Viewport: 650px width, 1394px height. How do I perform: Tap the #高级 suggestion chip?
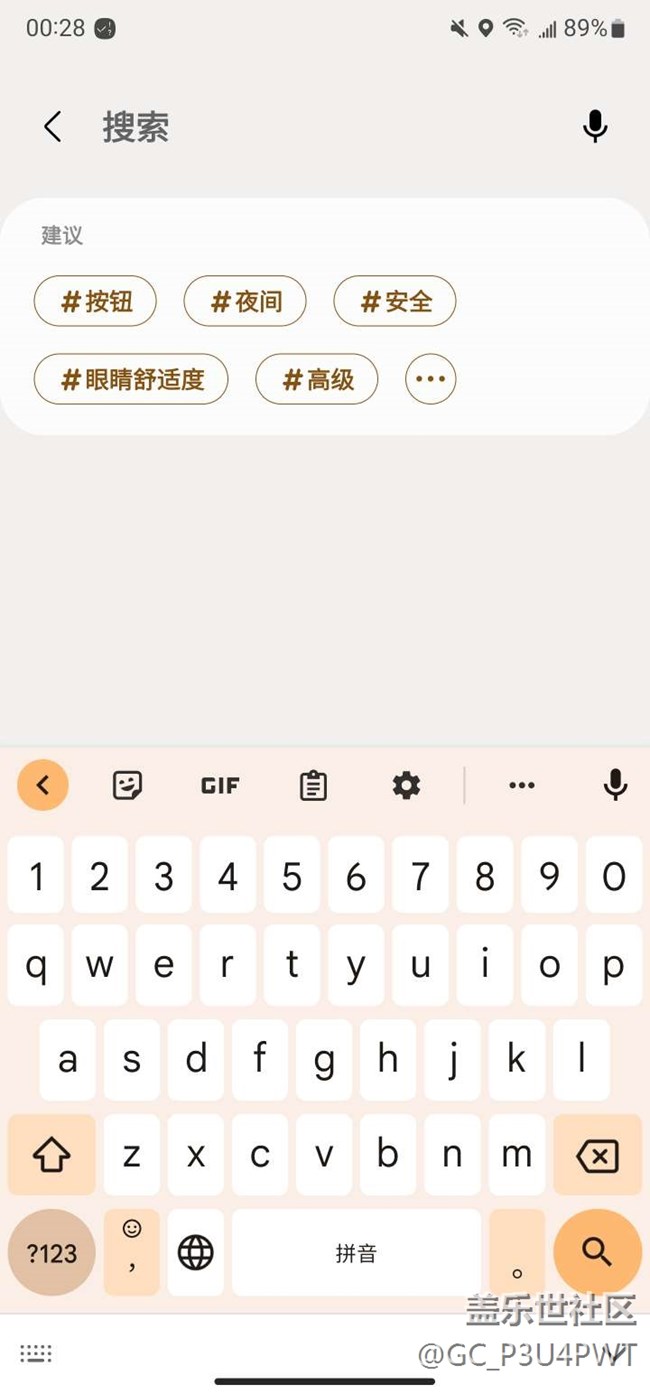pos(317,379)
